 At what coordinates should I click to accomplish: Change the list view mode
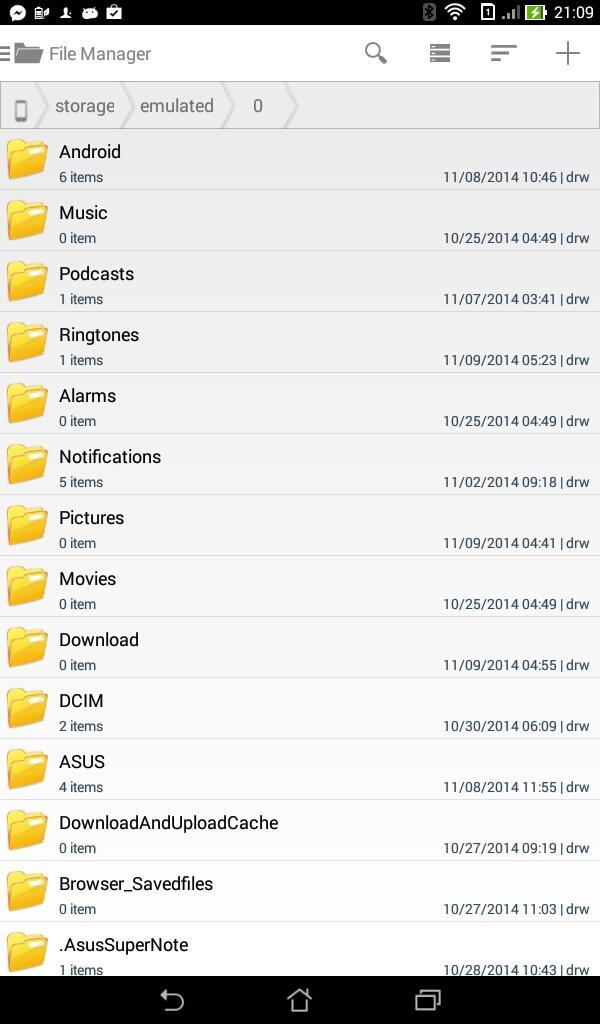tap(439, 53)
